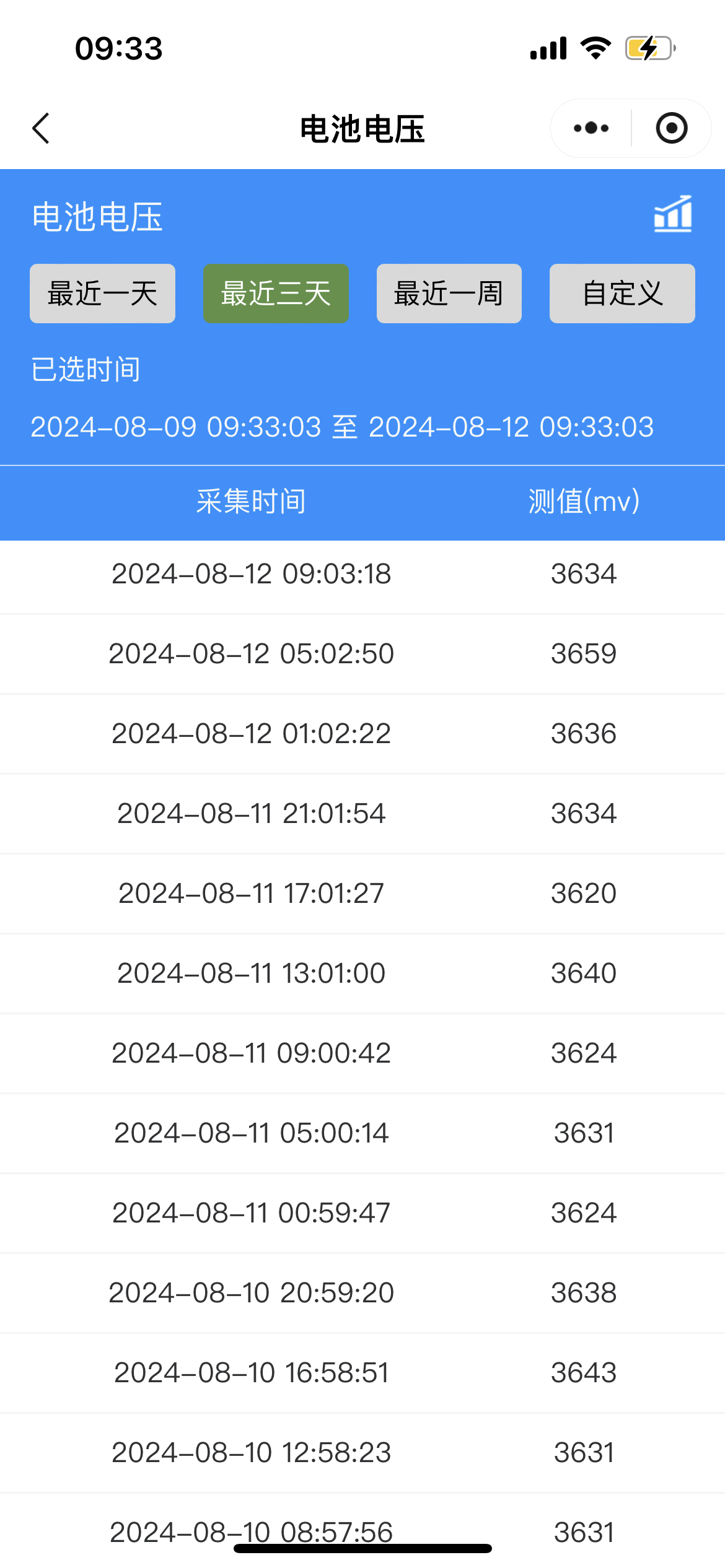Tap the back chevron to go back

(x=41, y=128)
